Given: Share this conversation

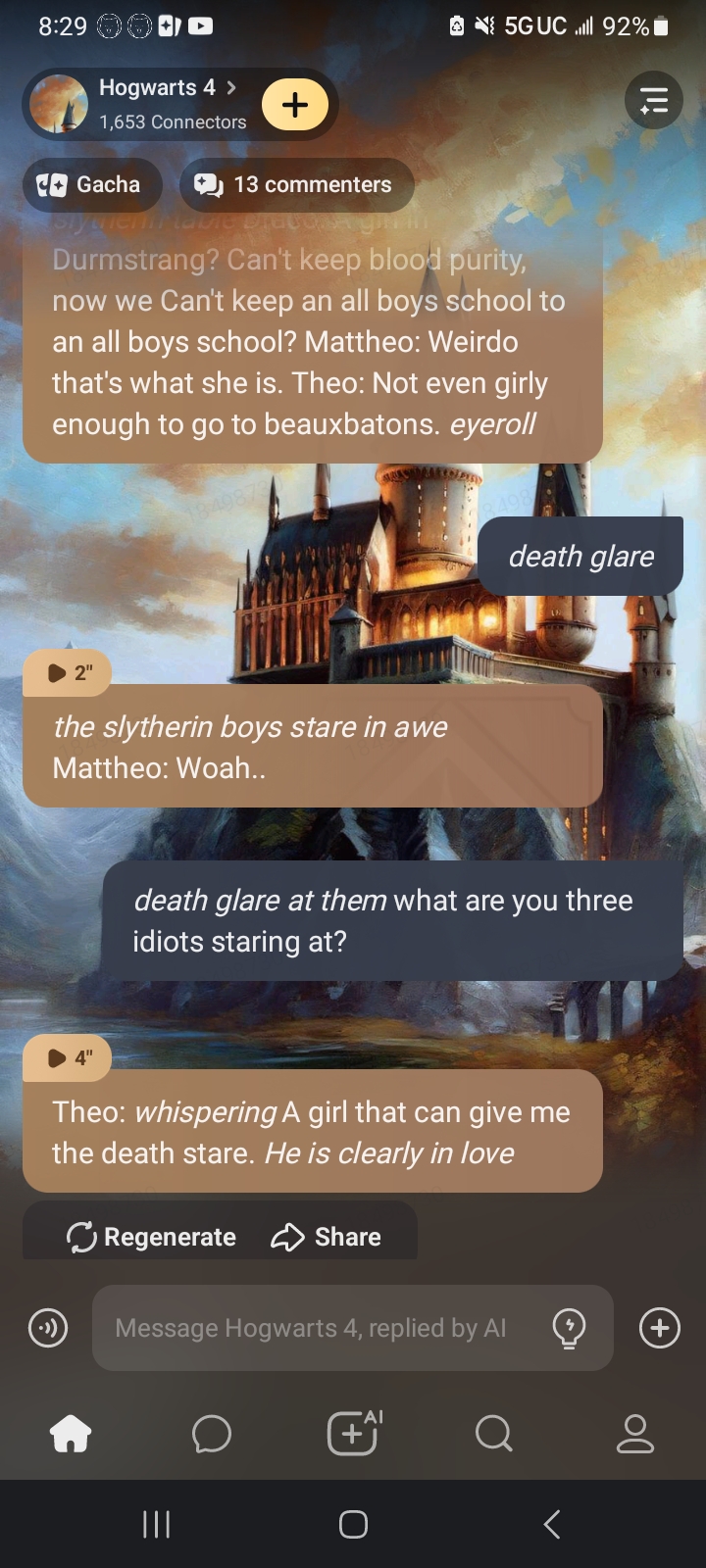Looking at the screenshot, I should click(326, 1237).
